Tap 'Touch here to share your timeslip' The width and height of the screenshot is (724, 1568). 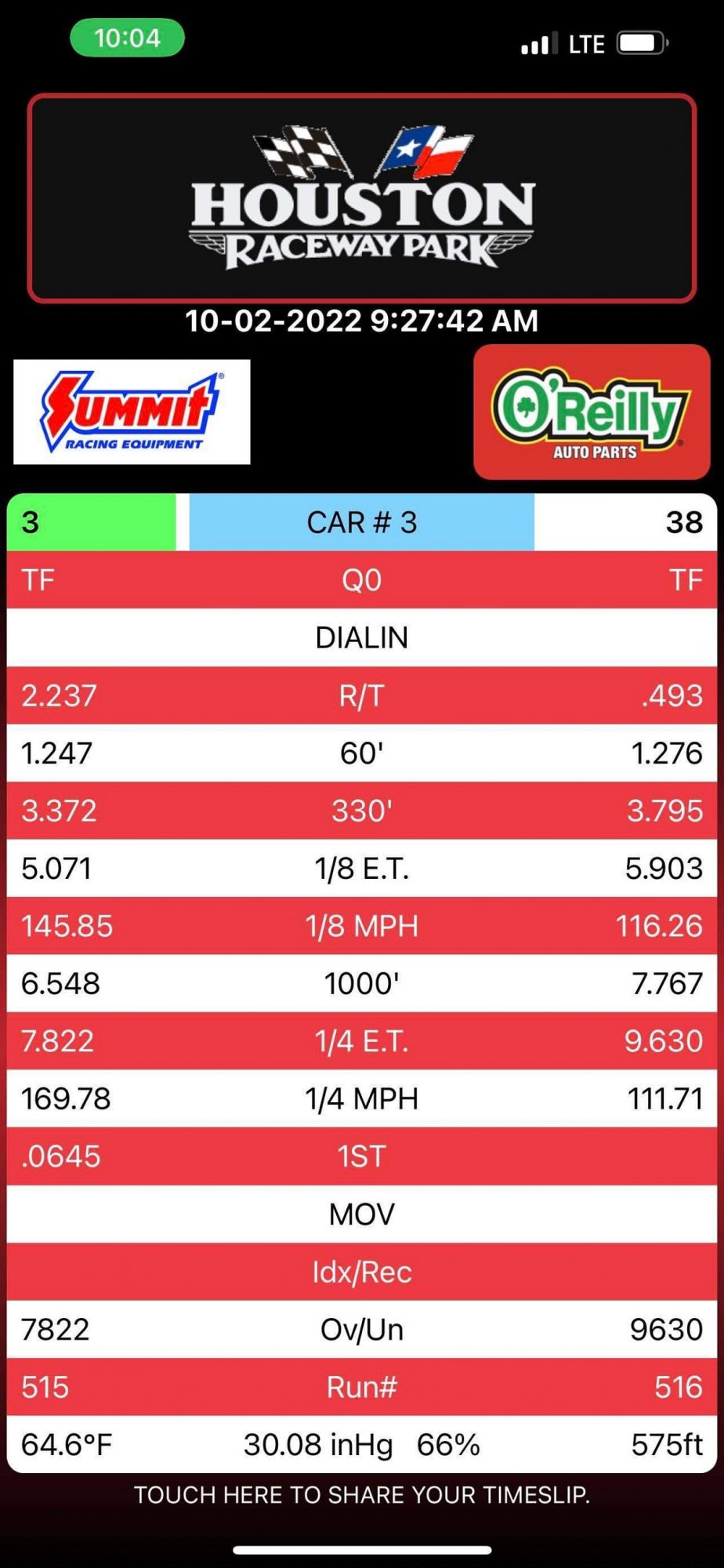click(361, 1494)
